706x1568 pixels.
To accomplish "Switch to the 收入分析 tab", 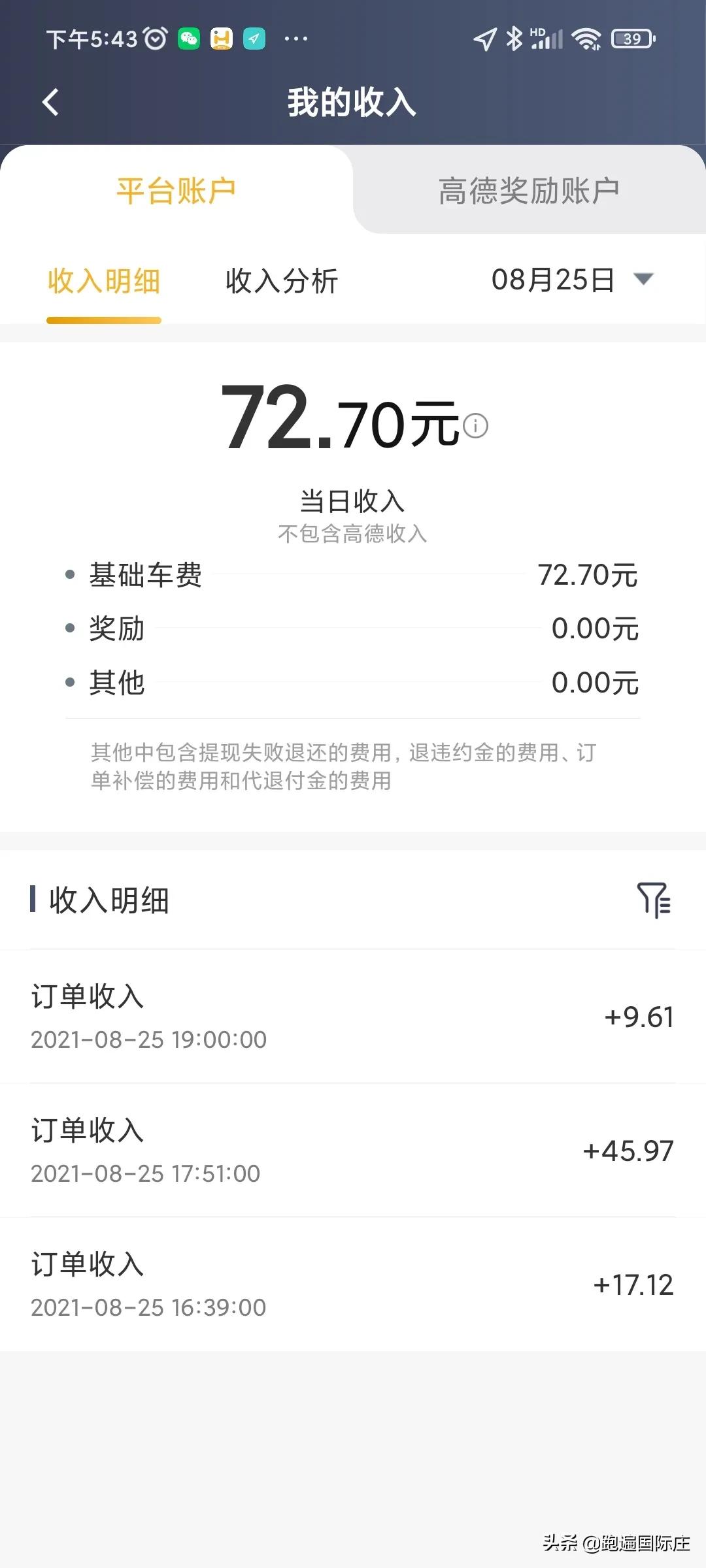I will coord(282,281).
